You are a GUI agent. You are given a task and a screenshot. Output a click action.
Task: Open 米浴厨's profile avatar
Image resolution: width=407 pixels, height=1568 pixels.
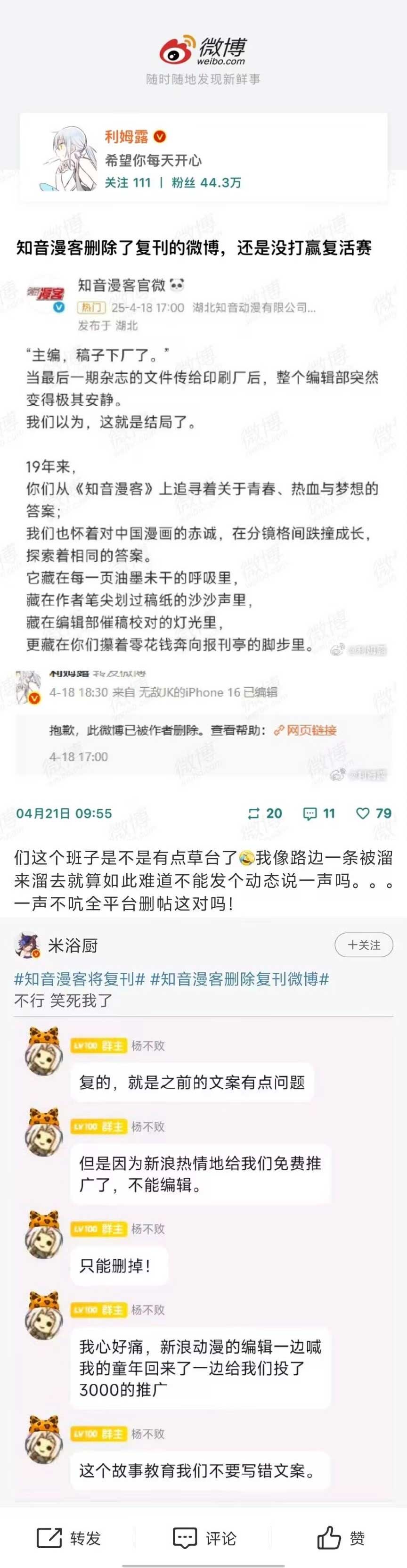point(27,944)
